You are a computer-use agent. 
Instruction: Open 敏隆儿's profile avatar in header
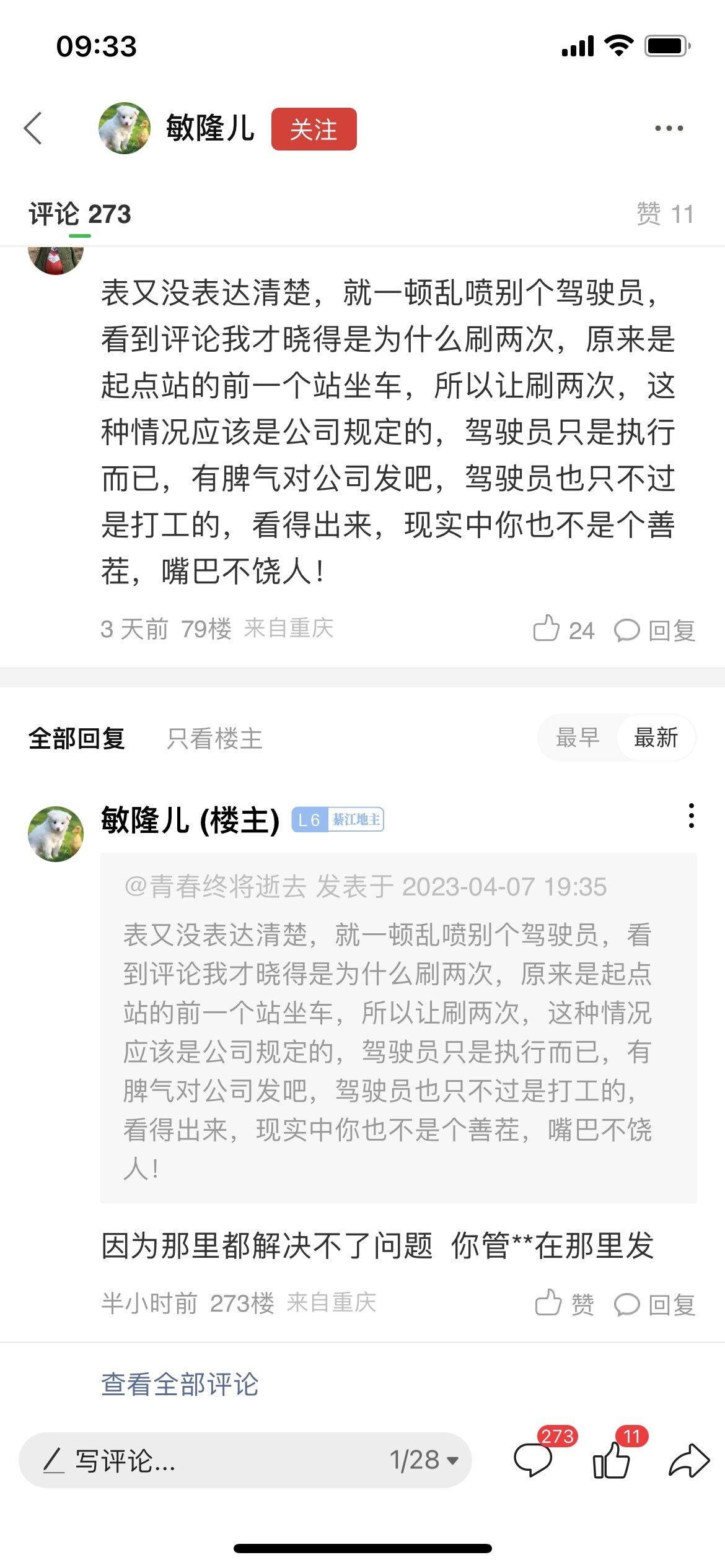[x=125, y=129]
